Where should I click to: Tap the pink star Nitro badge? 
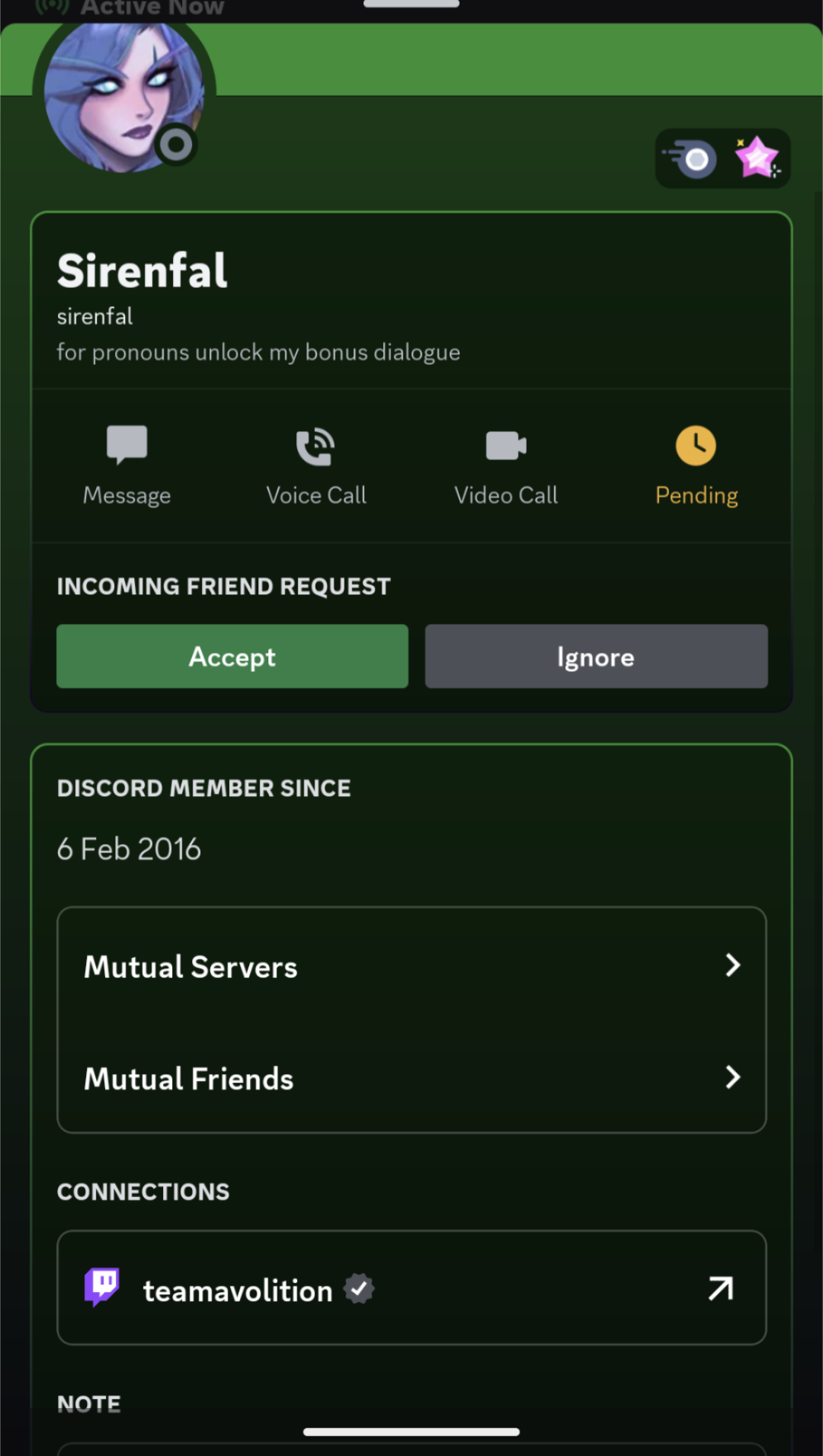tap(756, 158)
